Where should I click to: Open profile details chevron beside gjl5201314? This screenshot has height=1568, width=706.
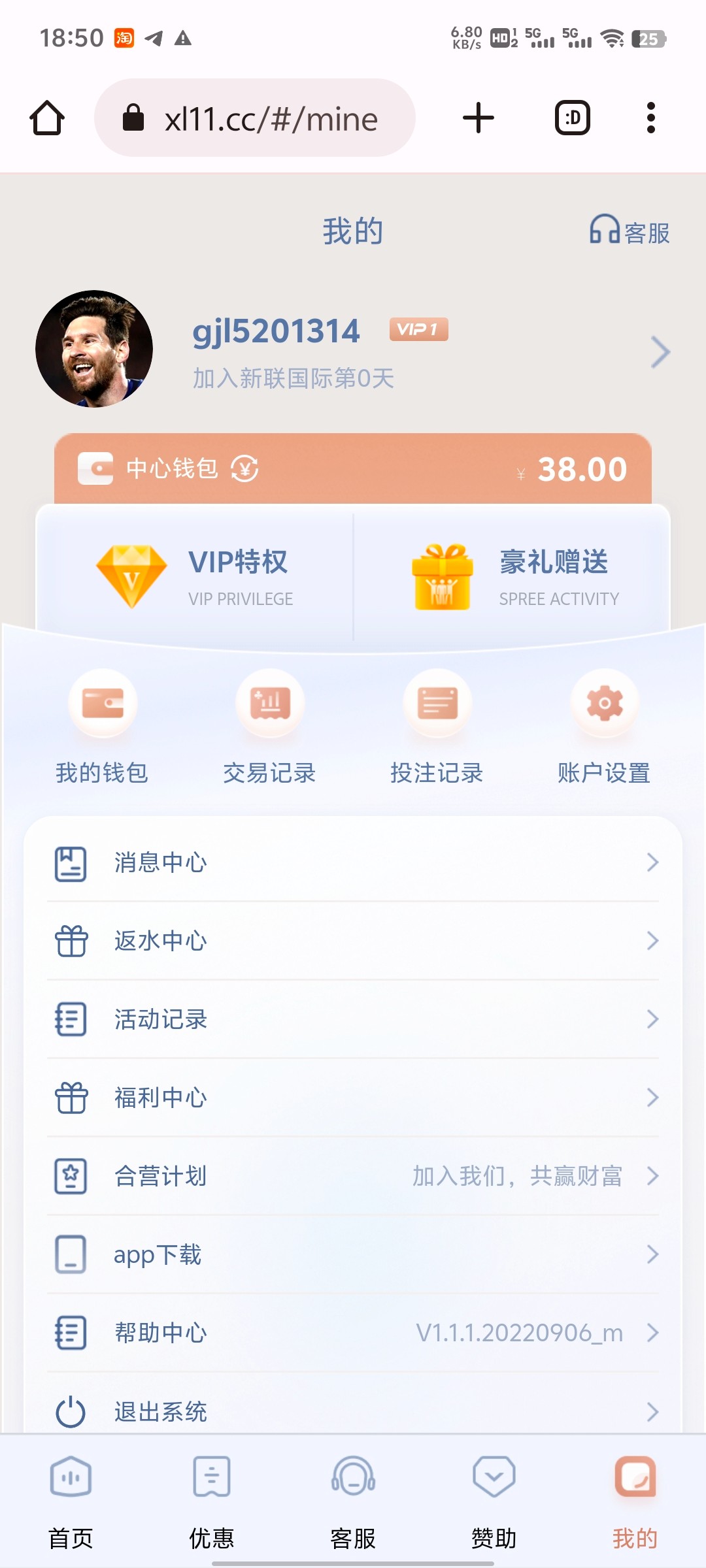(660, 352)
